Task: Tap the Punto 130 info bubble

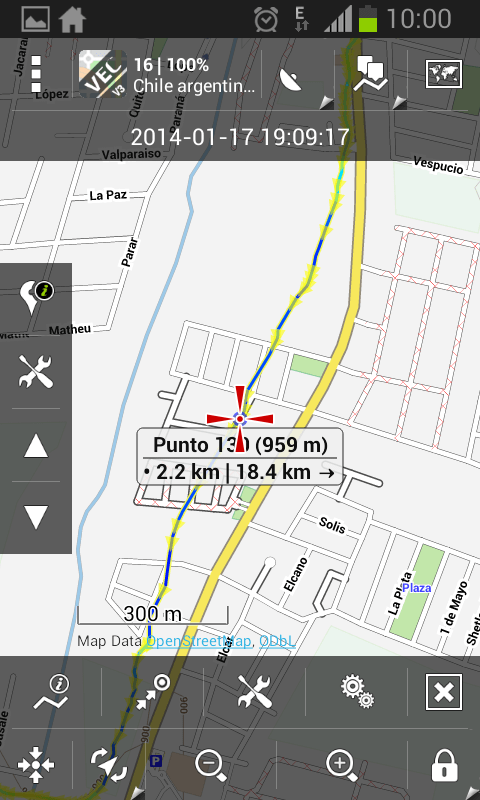Action: 240,459
